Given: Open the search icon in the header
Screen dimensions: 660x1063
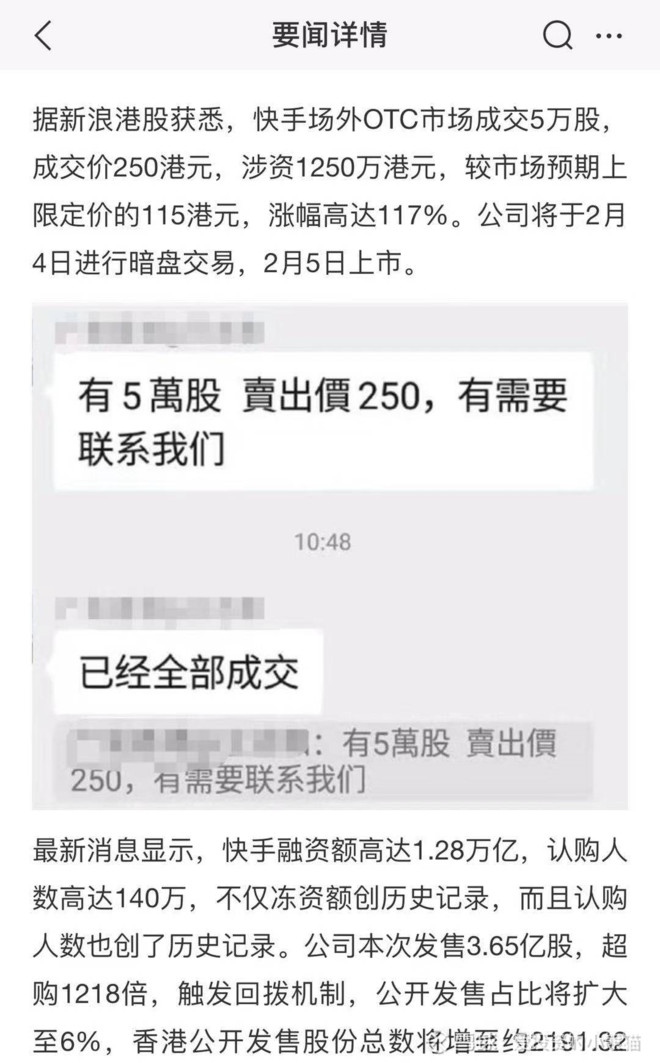Looking at the screenshot, I should coord(557,35).
